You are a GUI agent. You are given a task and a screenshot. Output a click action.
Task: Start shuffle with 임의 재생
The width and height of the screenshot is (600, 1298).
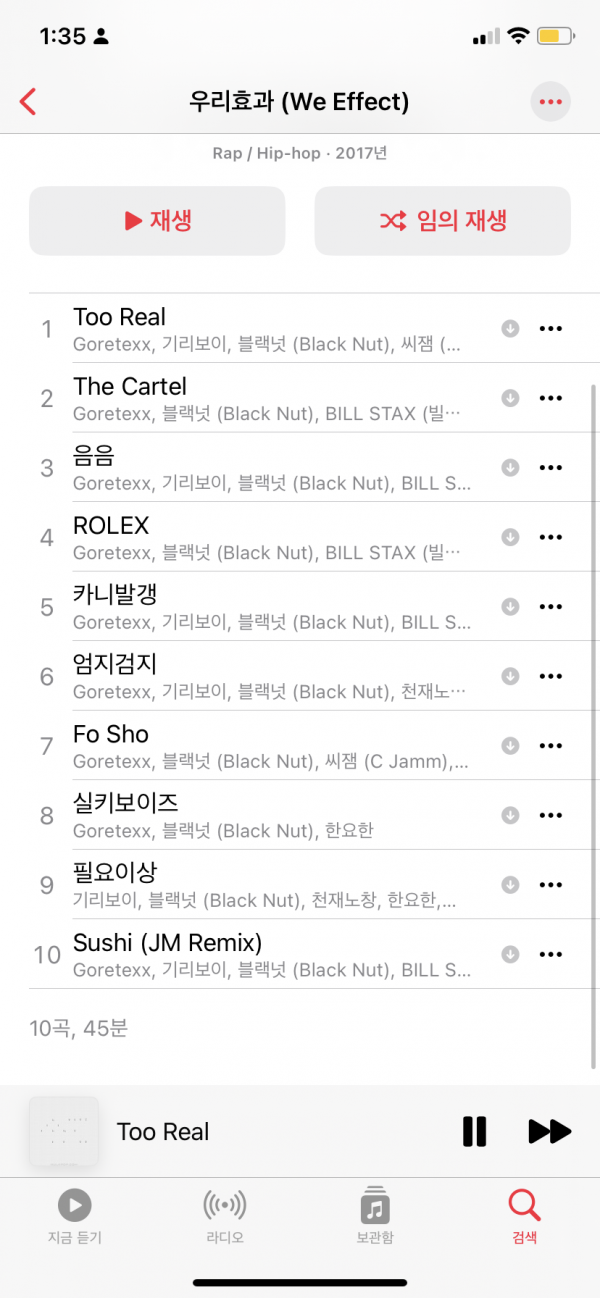(x=443, y=221)
